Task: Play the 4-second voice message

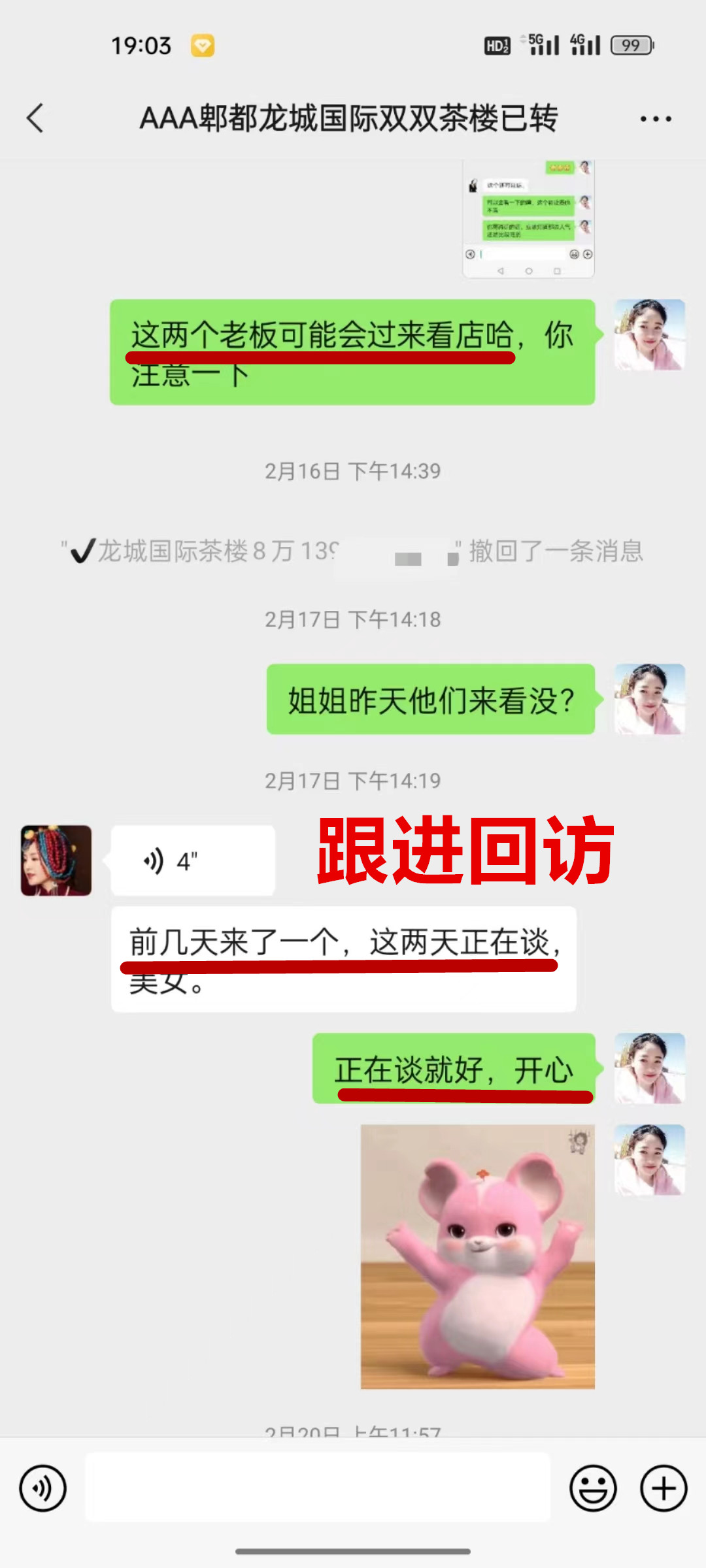Action: pyautogui.click(x=192, y=860)
